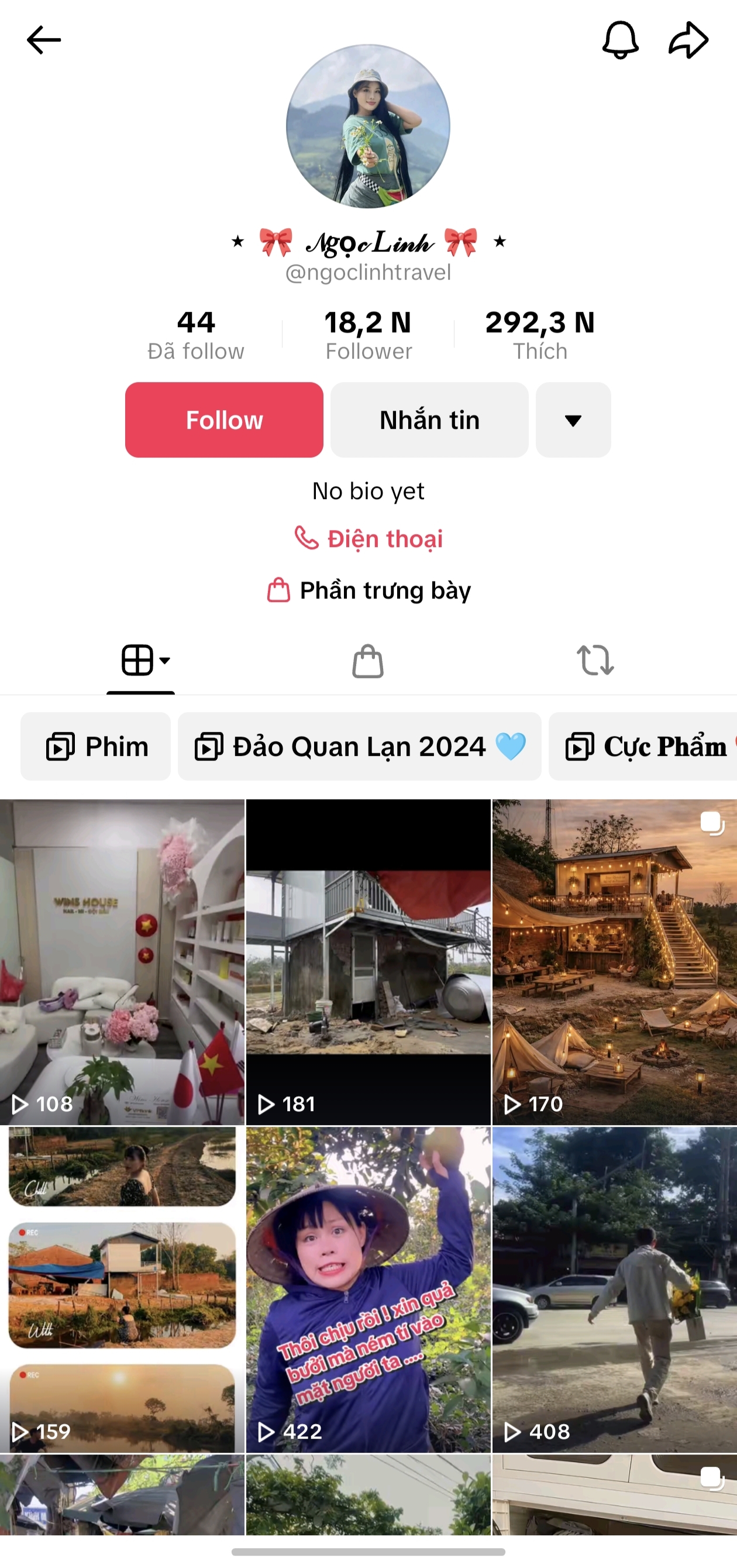Play the video with 108 views
The height and width of the screenshot is (1568, 737).
[x=122, y=962]
